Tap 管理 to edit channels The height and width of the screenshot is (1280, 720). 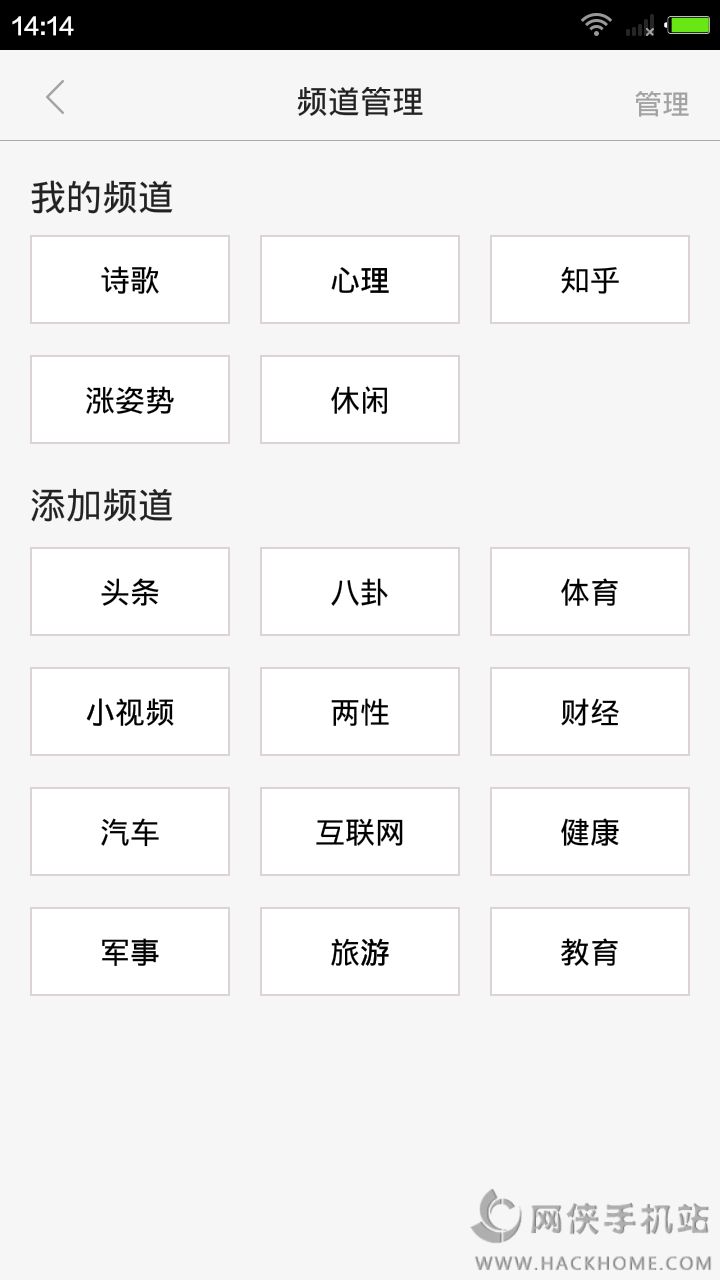(661, 103)
